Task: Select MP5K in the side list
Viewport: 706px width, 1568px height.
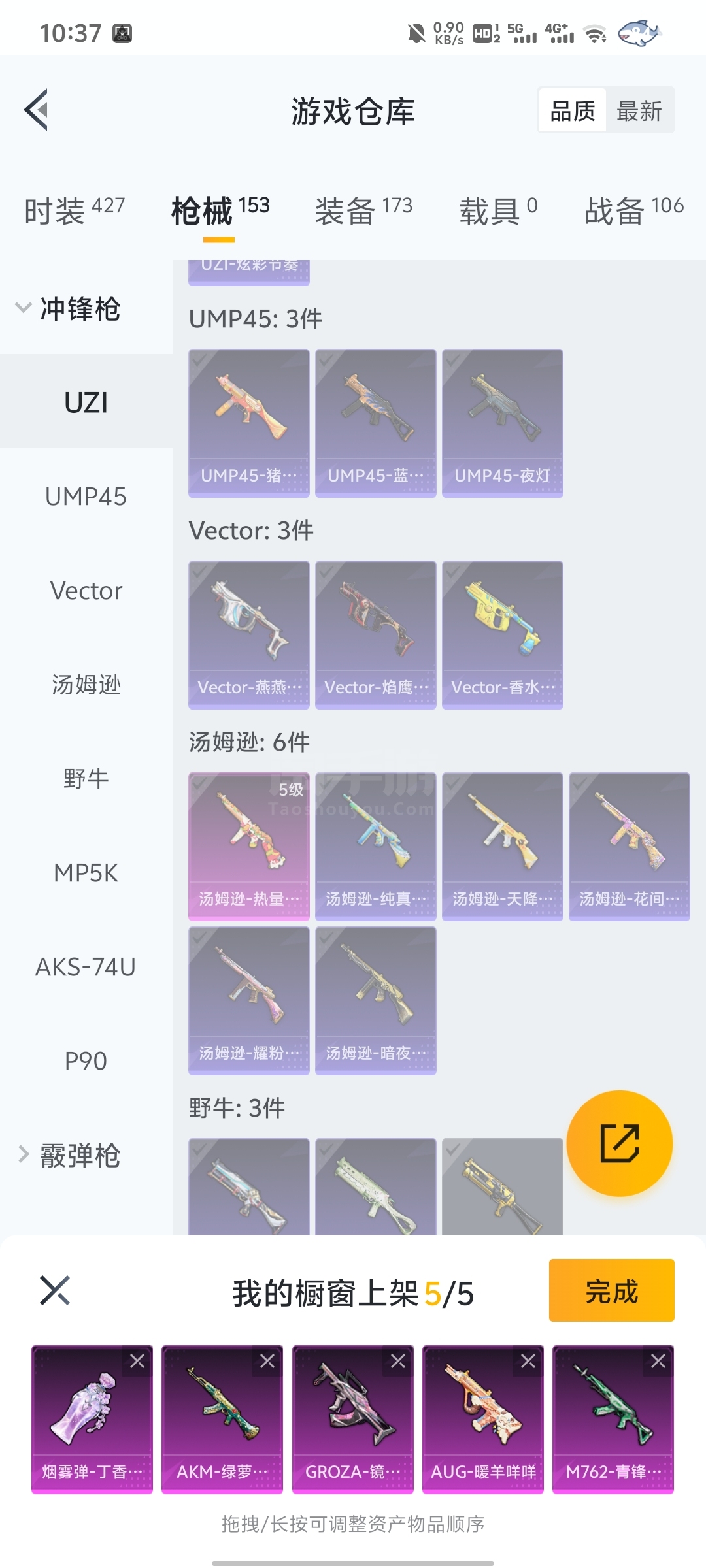Action: pyautogui.click(x=86, y=873)
